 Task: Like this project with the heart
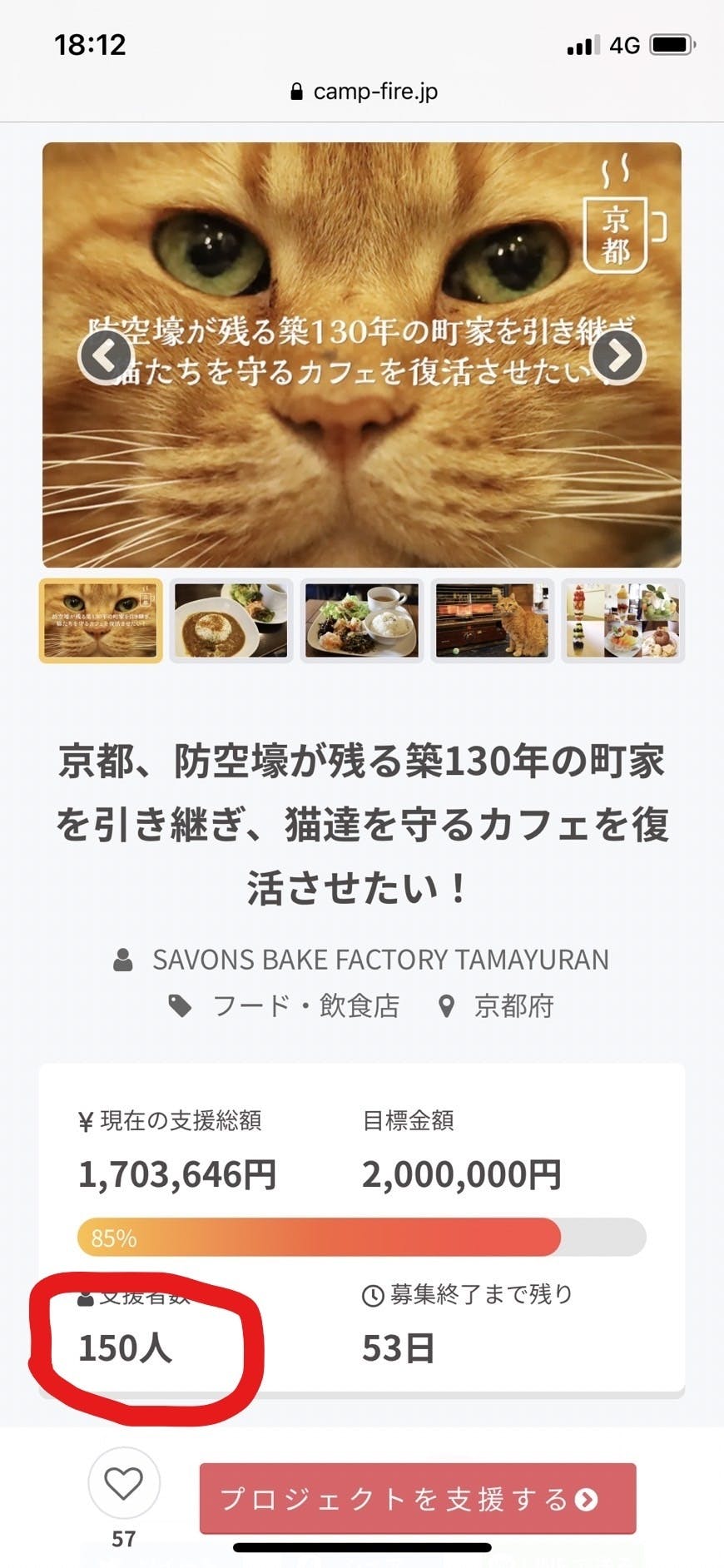point(124,1484)
